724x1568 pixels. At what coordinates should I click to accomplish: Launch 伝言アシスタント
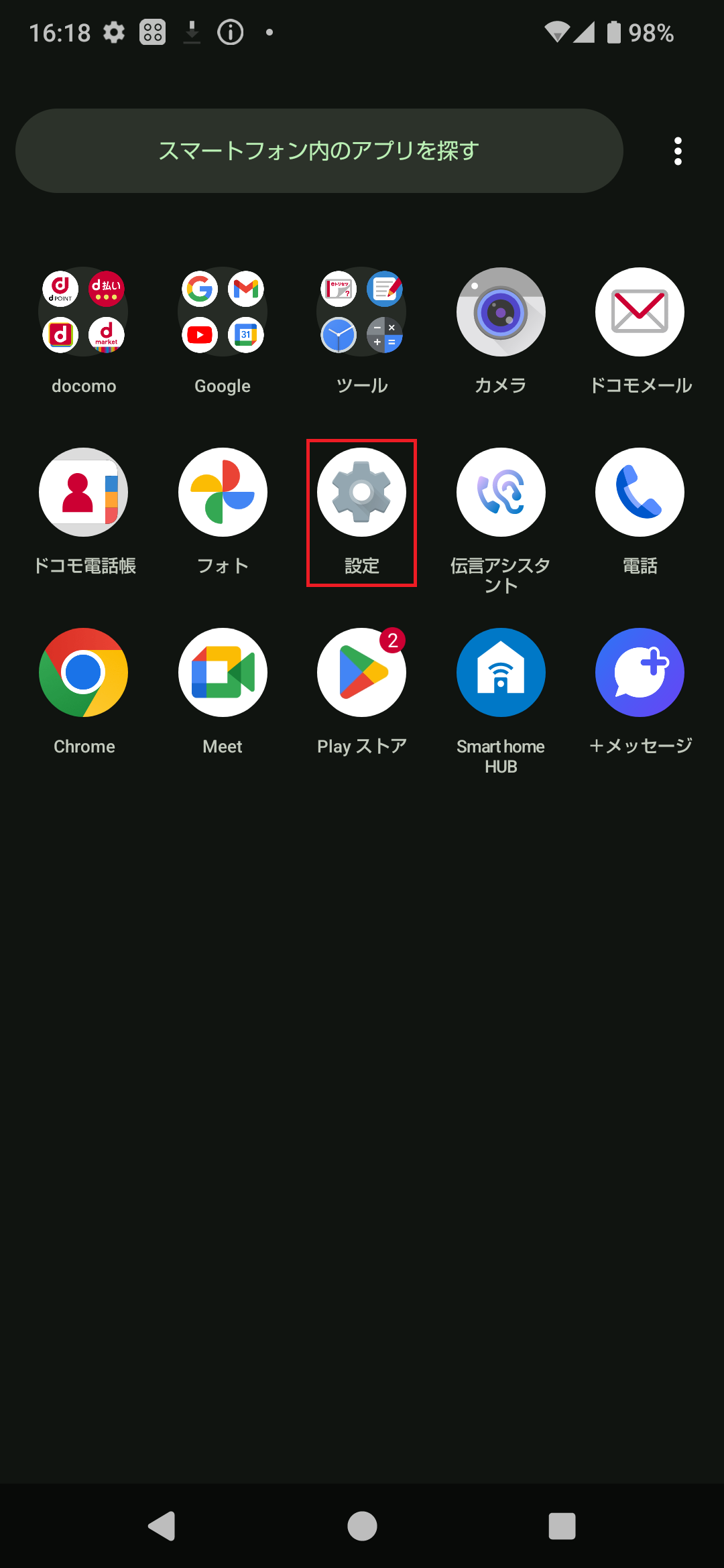[x=500, y=493]
